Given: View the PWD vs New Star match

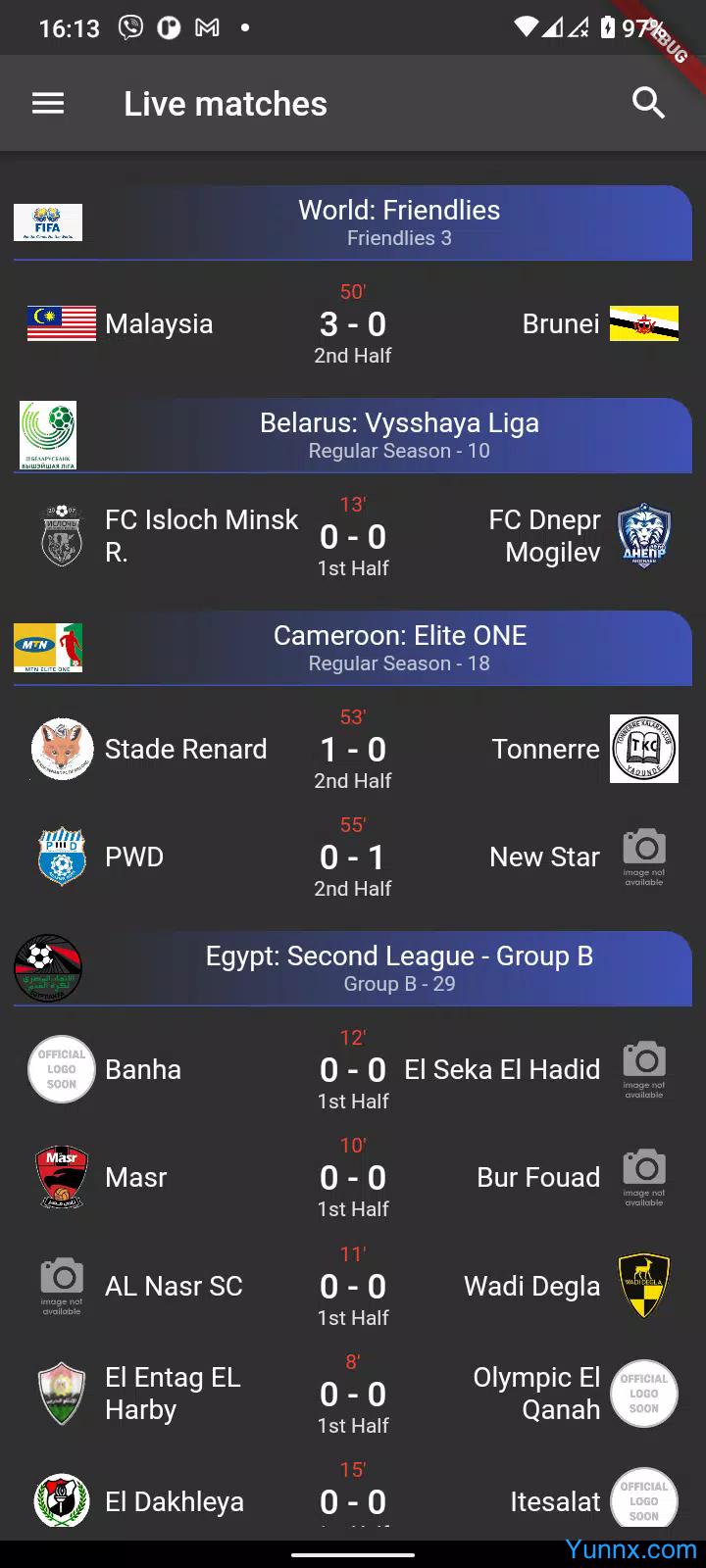Looking at the screenshot, I should [353, 857].
